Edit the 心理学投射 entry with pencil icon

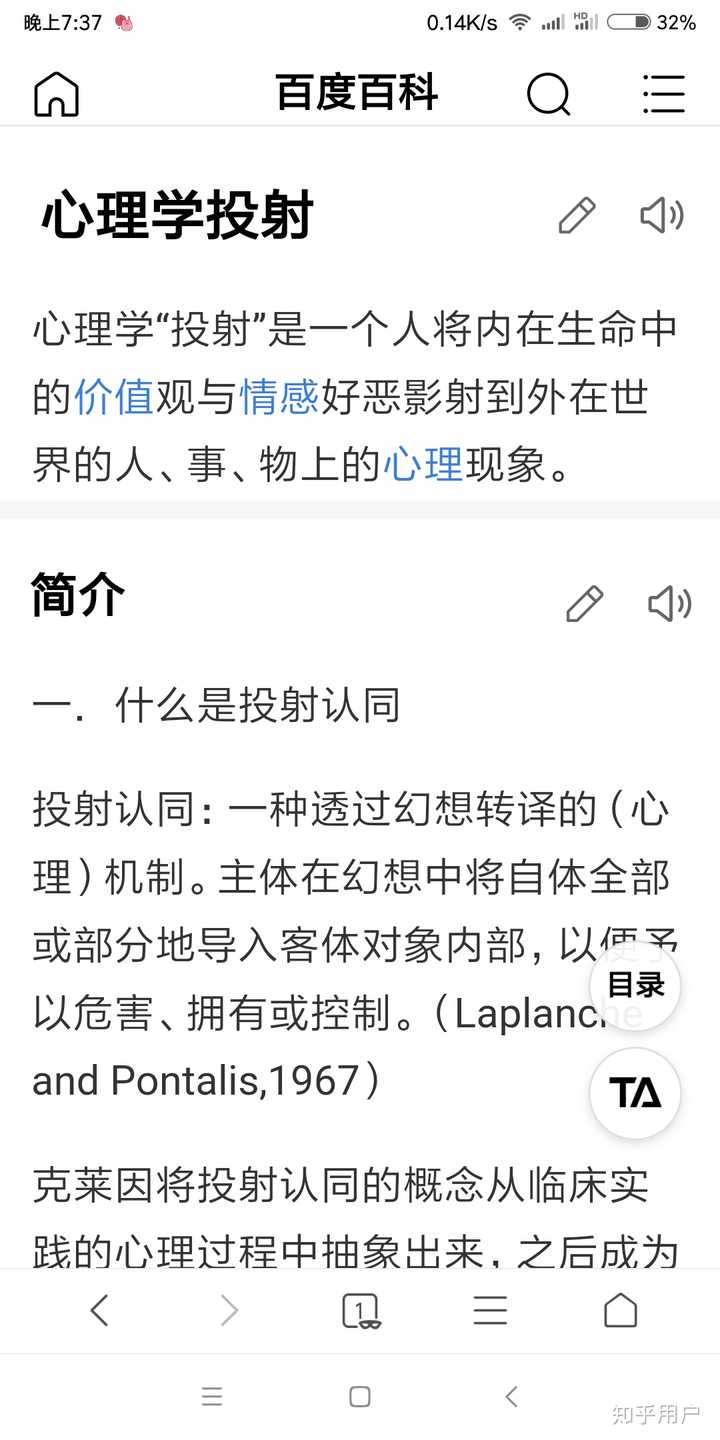point(577,215)
